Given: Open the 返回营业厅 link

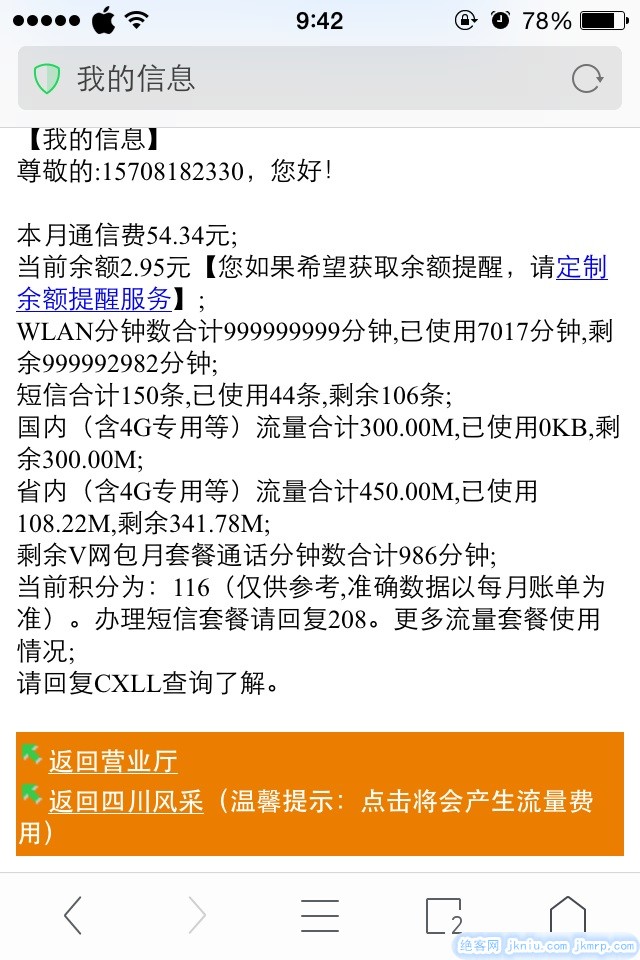Looking at the screenshot, I should point(112,761).
